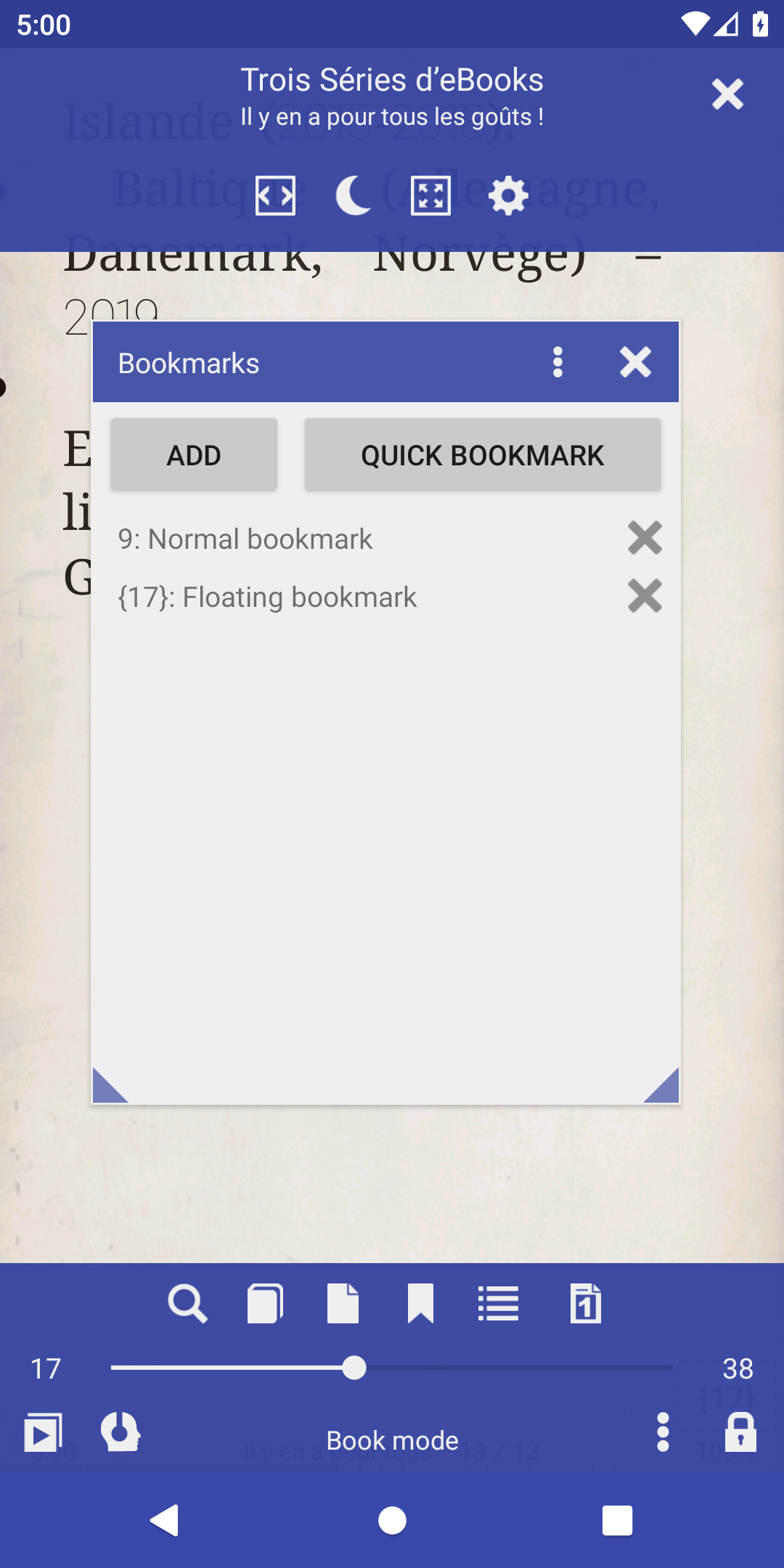Tap the ADD bookmark button
The height and width of the screenshot is (1568, 784).
(194, 455)
